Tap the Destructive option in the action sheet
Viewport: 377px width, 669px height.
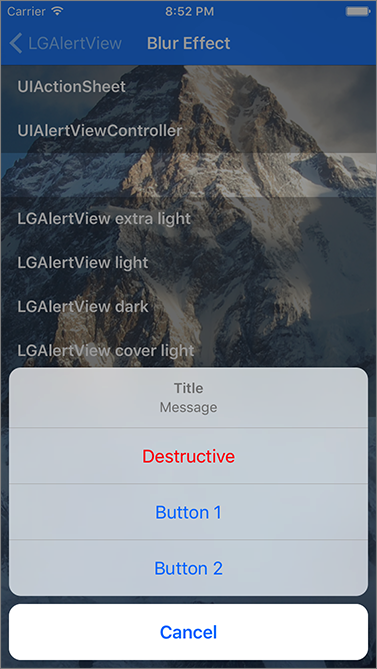coord(188,456)
